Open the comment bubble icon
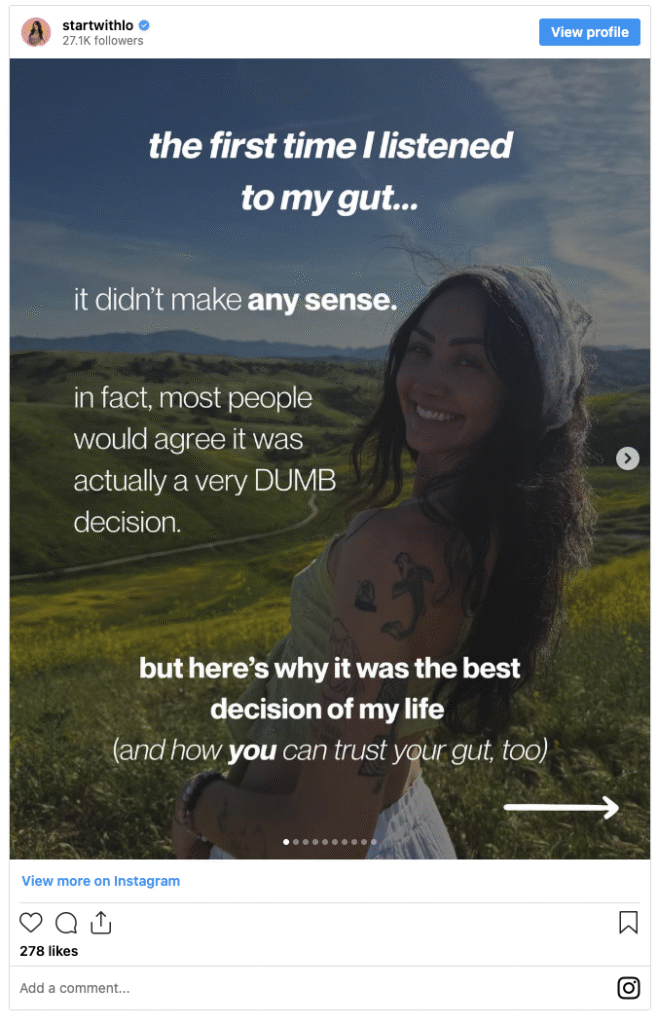The height and width of the screenshot is (1024, 658). tap(66, 922)
